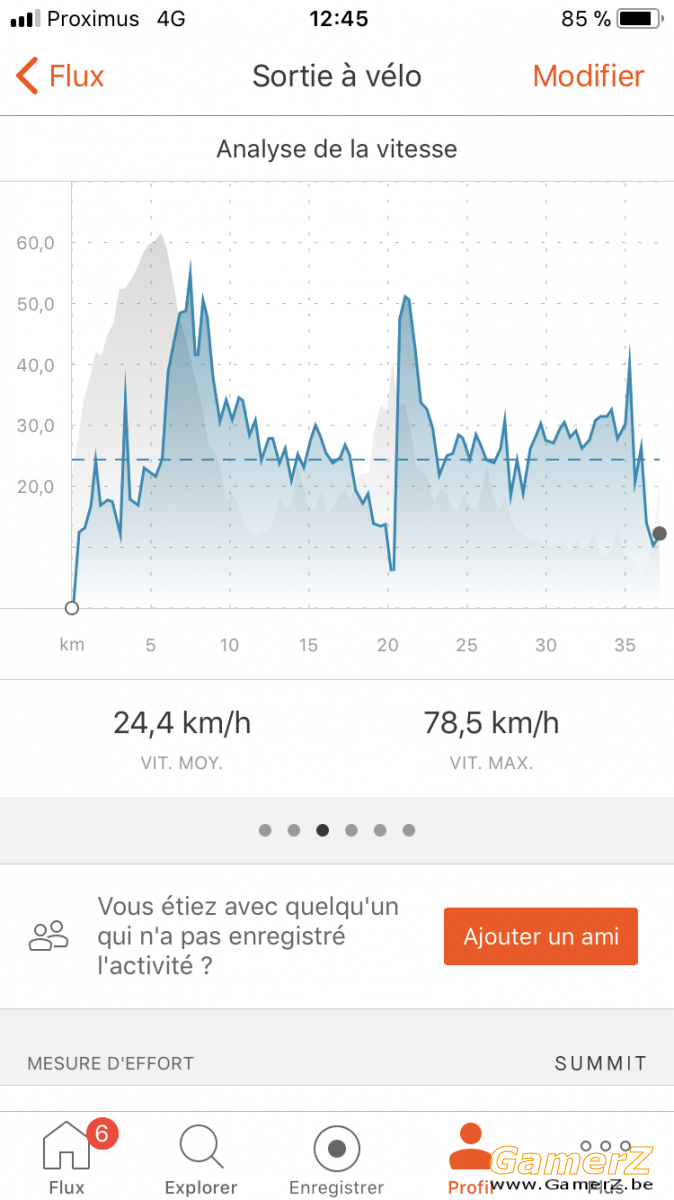
Task: Open the Flux tab in bottom bar
Action: pyautogui.click(x=67, y=1158)
